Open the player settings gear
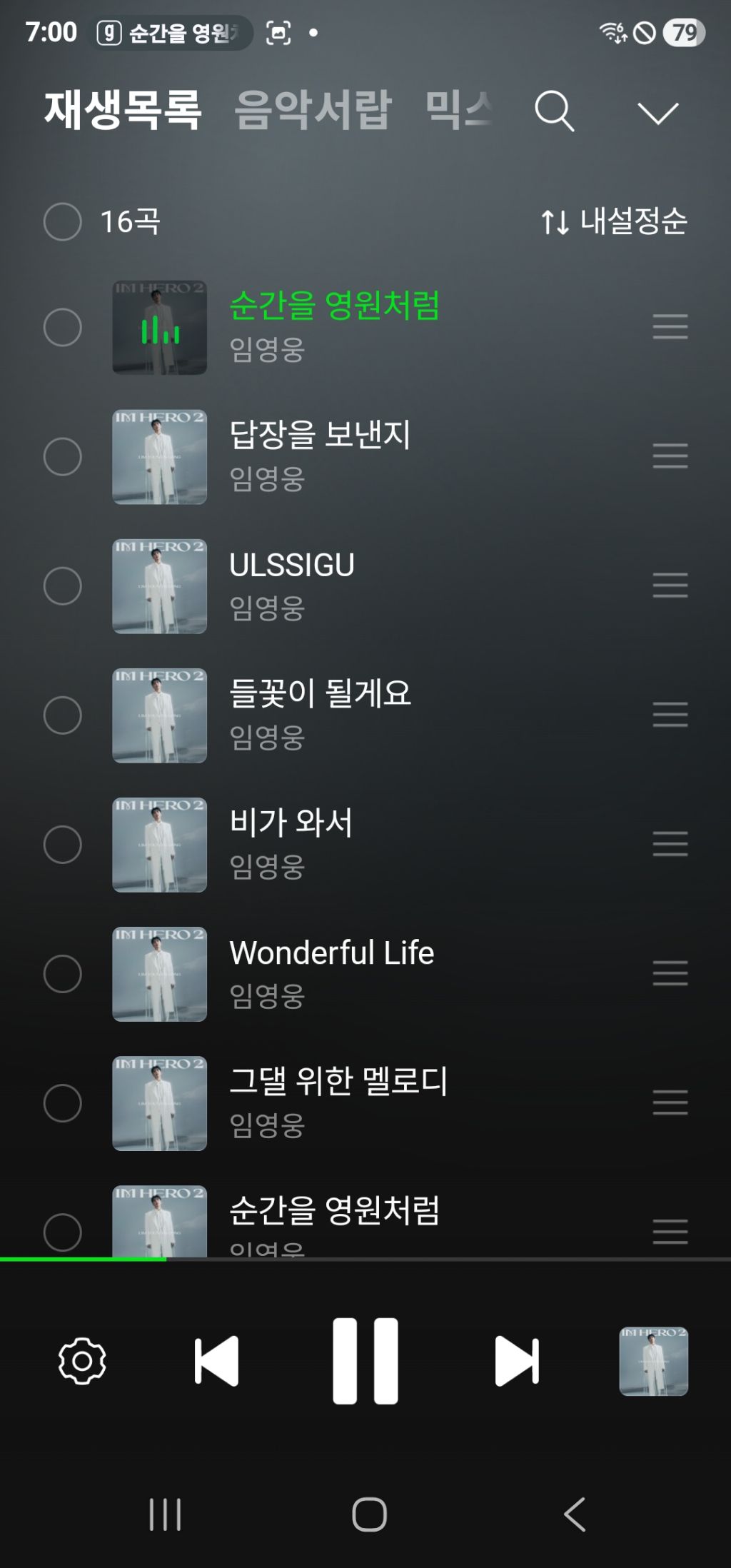Screen dimensions: 731x1568 [x=82, y=1361]
